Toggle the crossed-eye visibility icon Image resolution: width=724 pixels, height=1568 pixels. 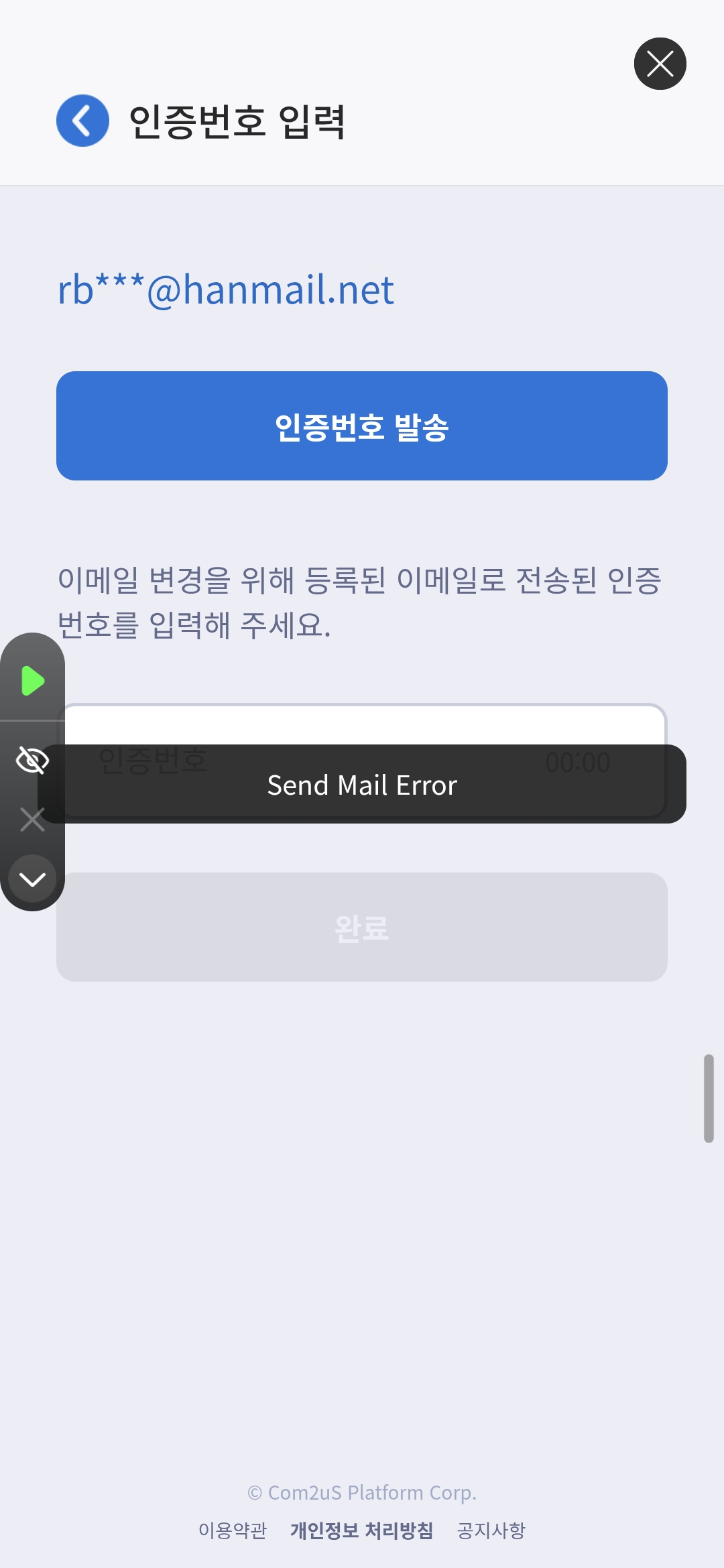pyautogui.click(x=32, y=760)
